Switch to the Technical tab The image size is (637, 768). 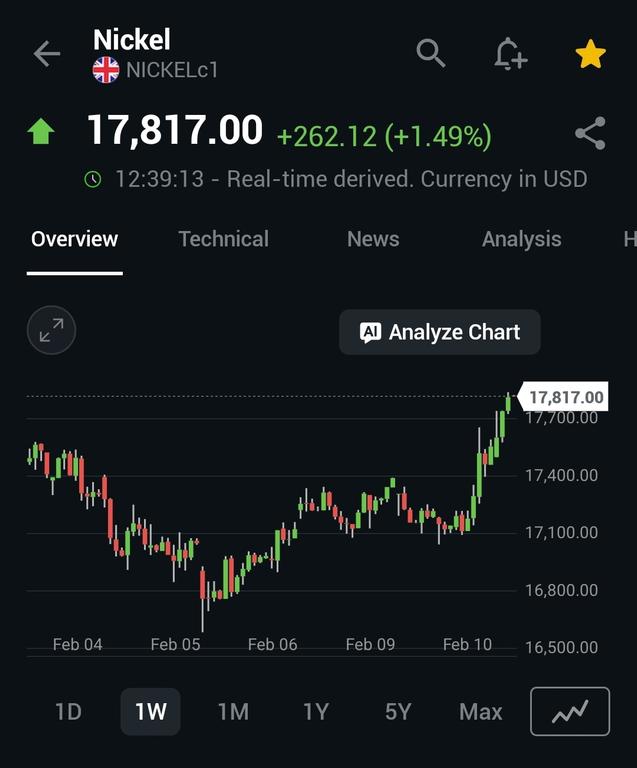click(x=223, y=239)
